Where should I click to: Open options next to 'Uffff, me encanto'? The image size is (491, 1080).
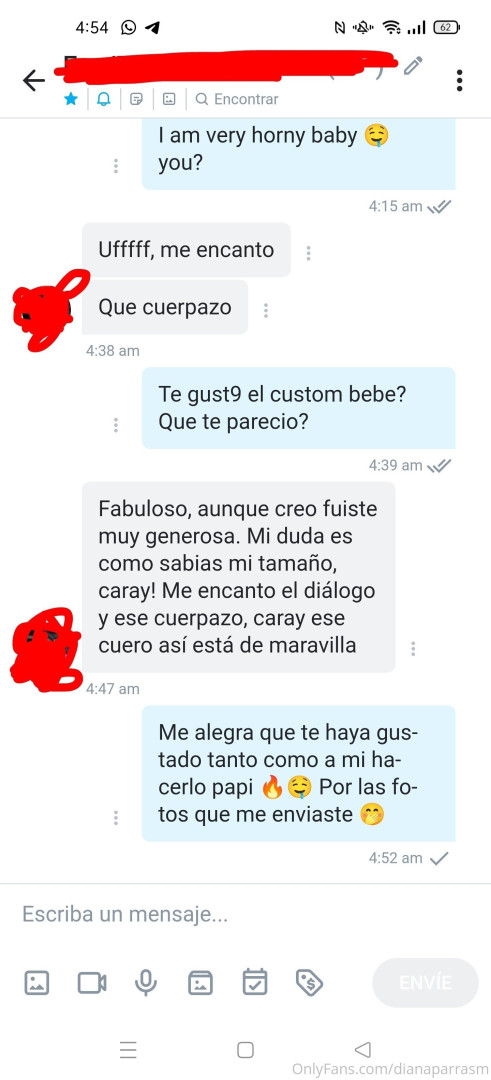309,253
